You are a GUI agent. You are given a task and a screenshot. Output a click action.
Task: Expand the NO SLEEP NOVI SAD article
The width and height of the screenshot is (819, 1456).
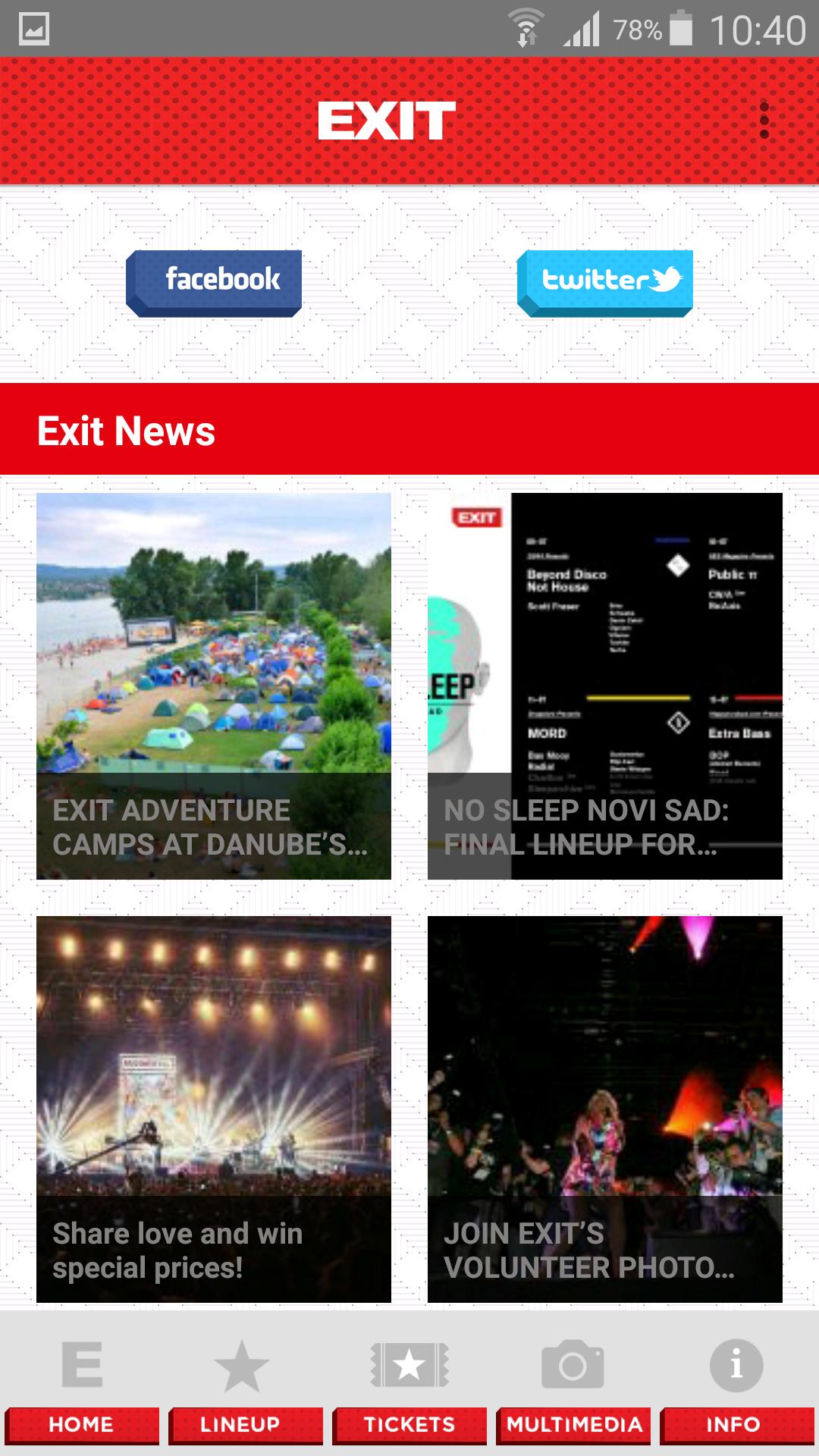click(x=604, y=682)
